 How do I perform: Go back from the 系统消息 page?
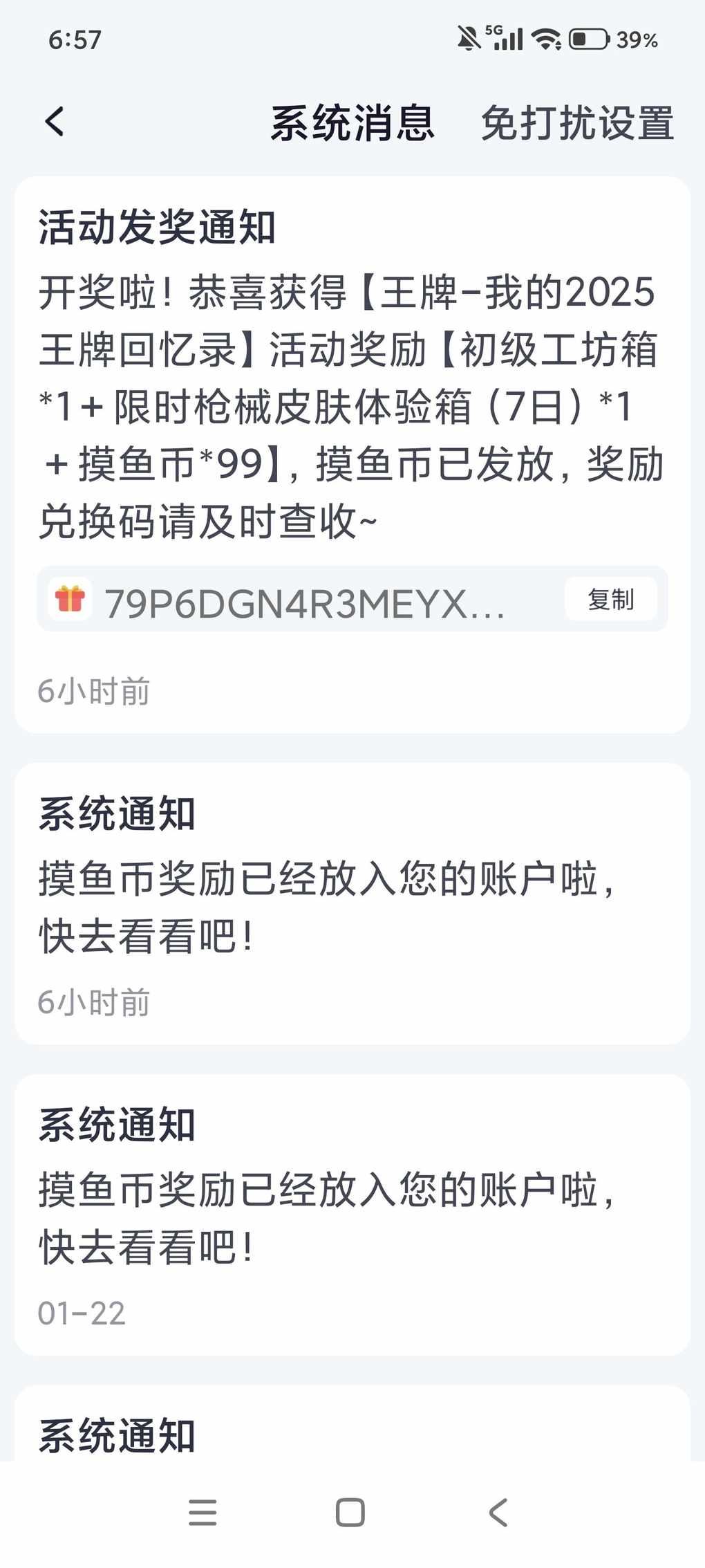pos(55,122)
